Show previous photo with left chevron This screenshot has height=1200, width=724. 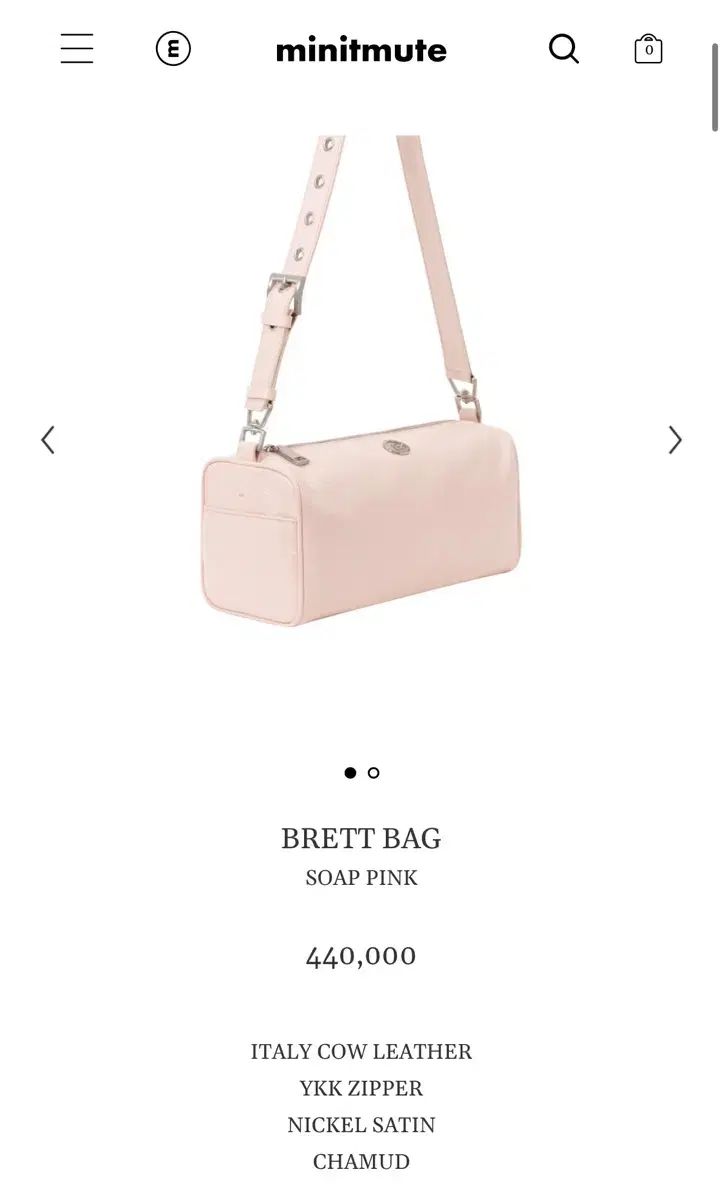point(49,440)
